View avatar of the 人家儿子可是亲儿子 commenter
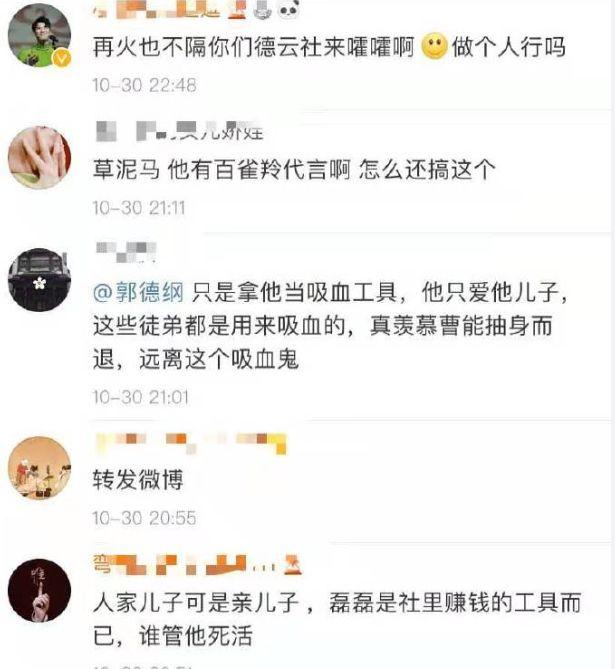Screen dimensions: 615x669 click(x=39, y=590)
